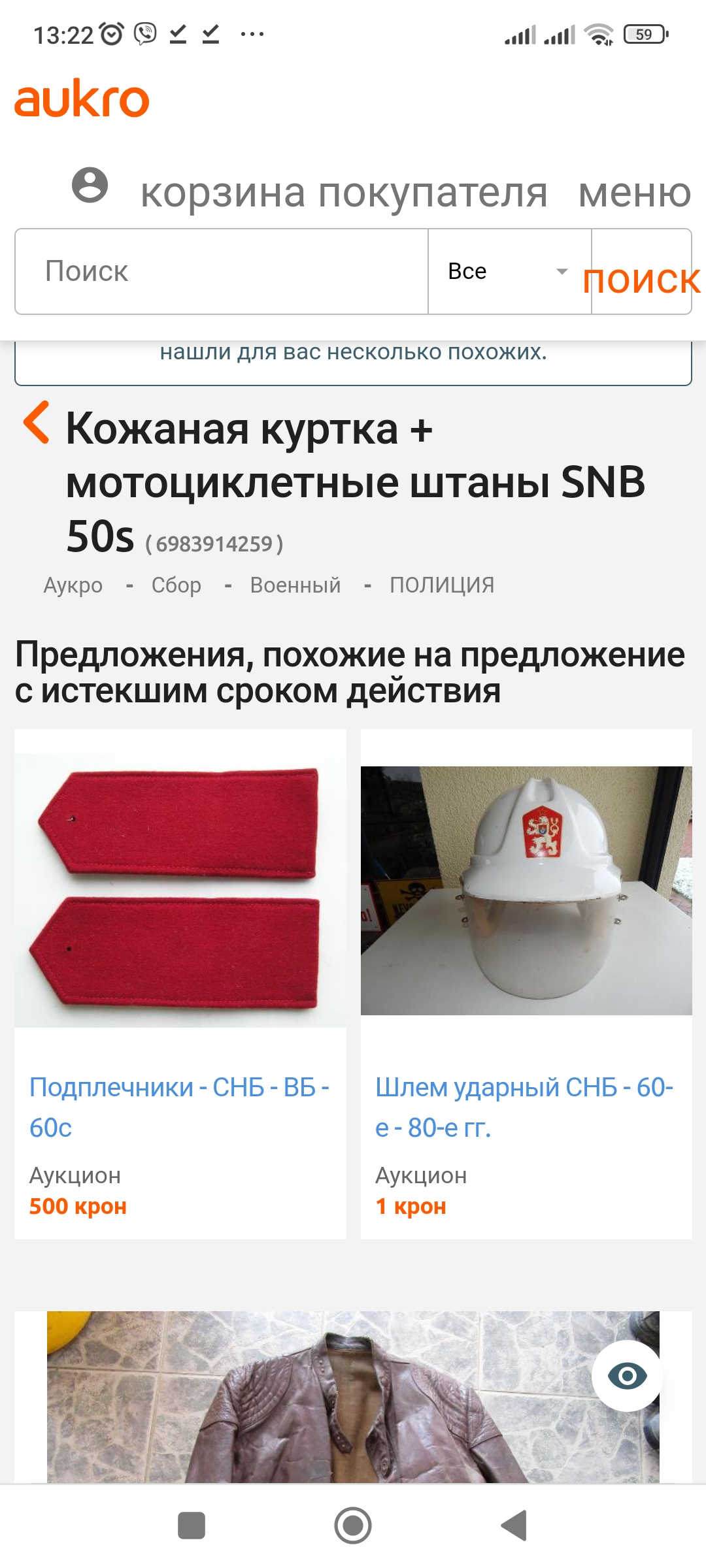The image size is (706, 1568).
Task: Tap the eye watch icon
Action: pyautogui.click(x=627, y=1377)
